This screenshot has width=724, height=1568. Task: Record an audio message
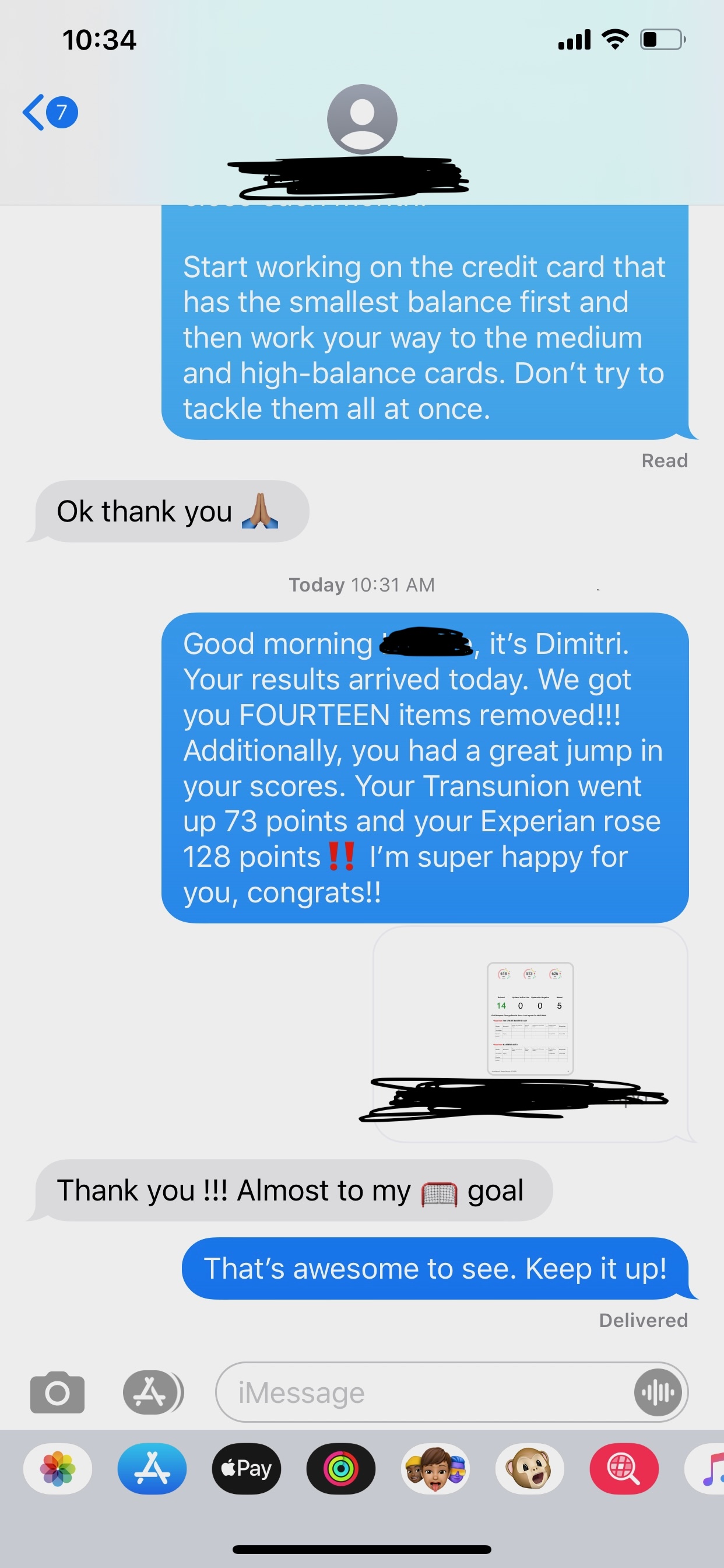pos(658,1392)
